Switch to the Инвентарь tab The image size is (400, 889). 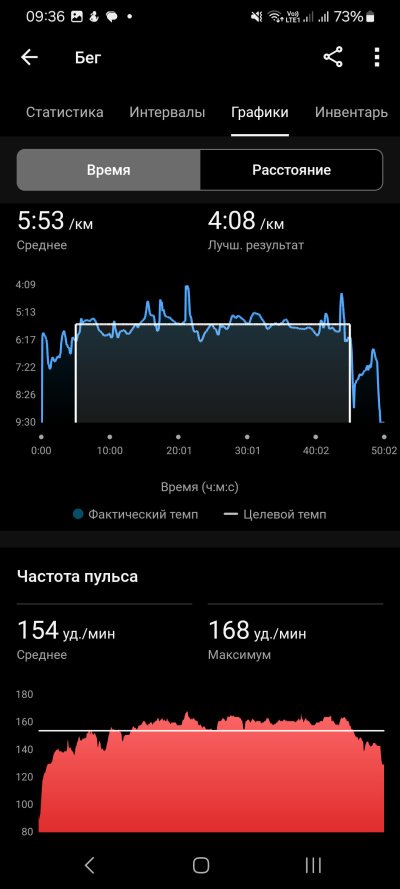click(x=351, y=112)
